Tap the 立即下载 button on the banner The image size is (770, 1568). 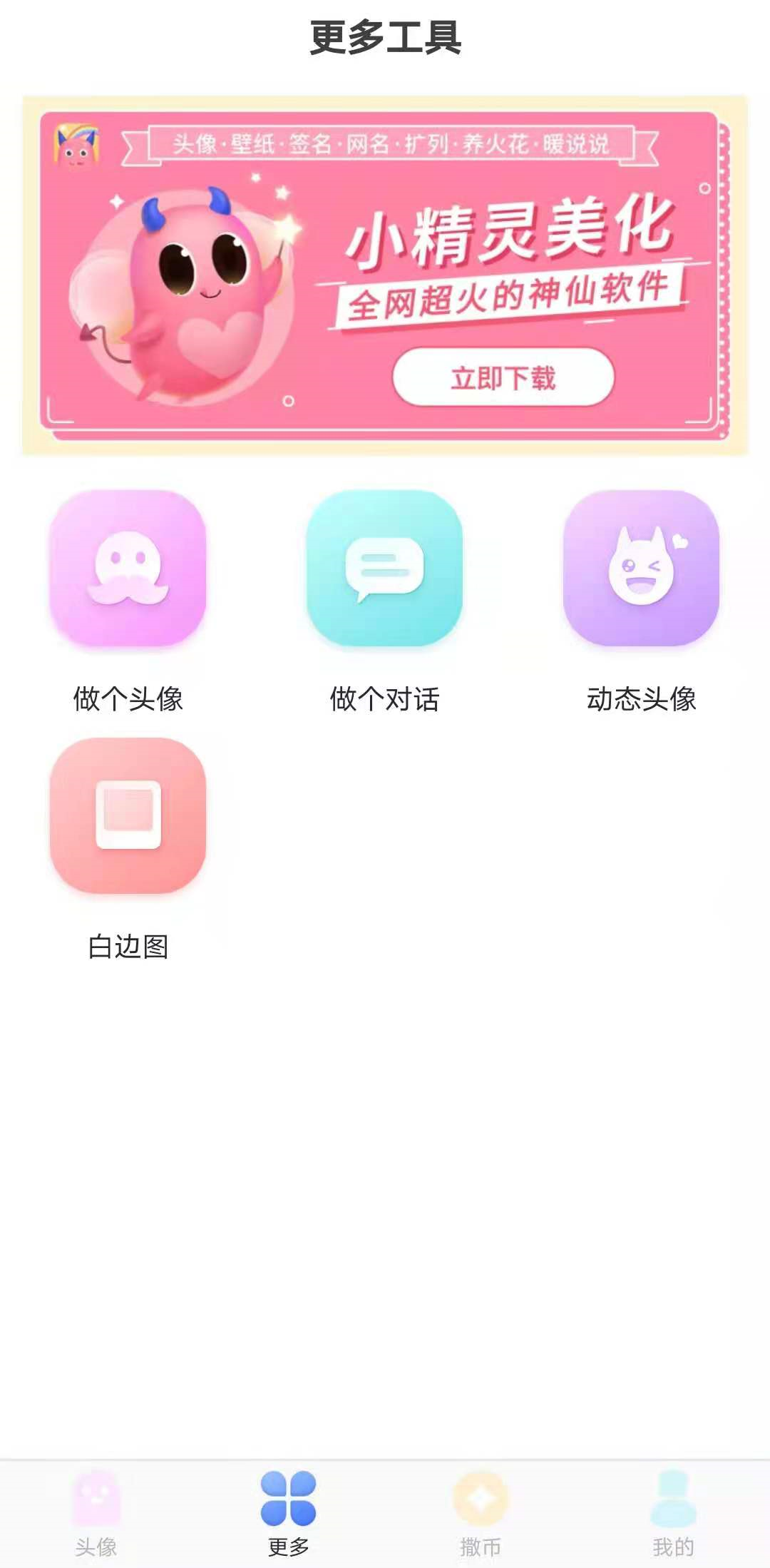point(503,377)
